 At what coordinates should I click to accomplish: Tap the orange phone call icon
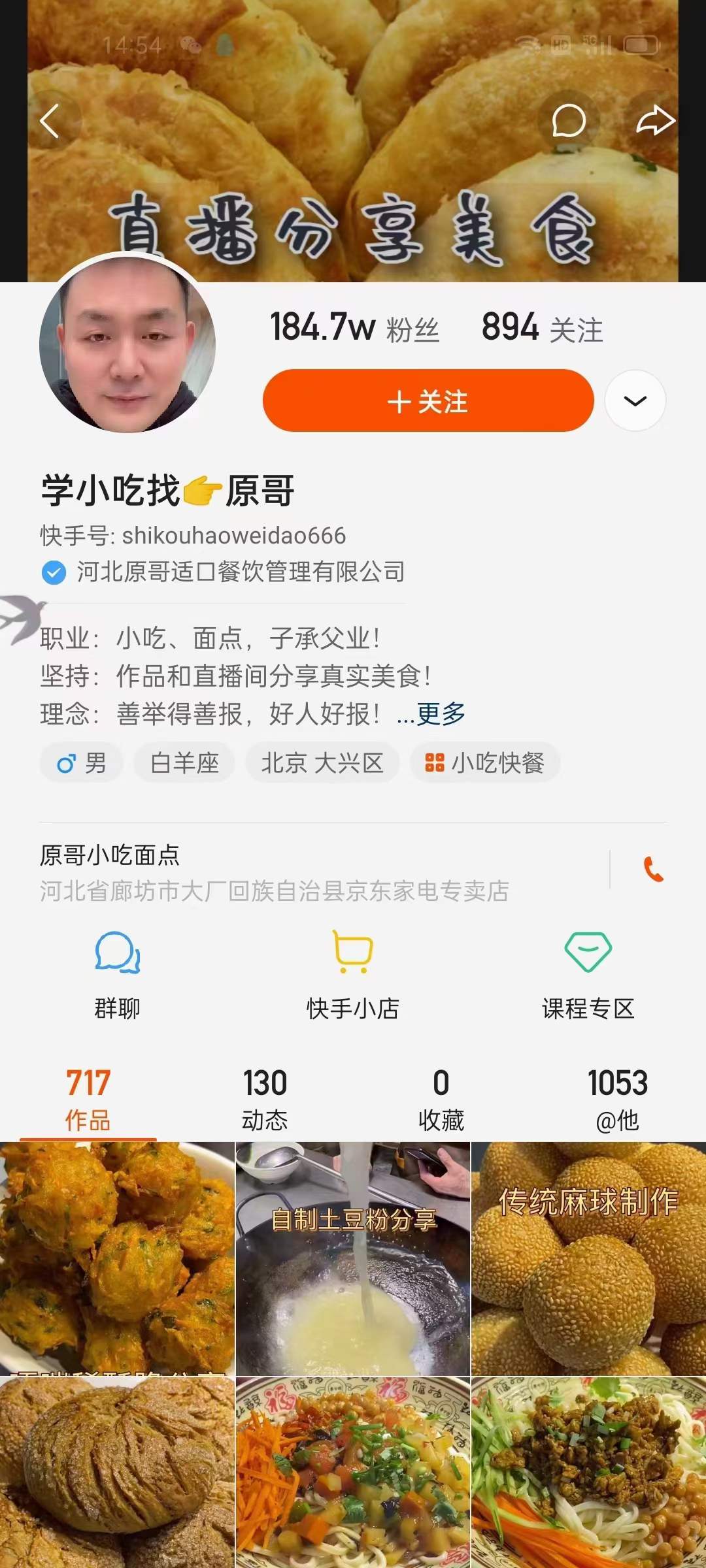(x=654, y=869)
